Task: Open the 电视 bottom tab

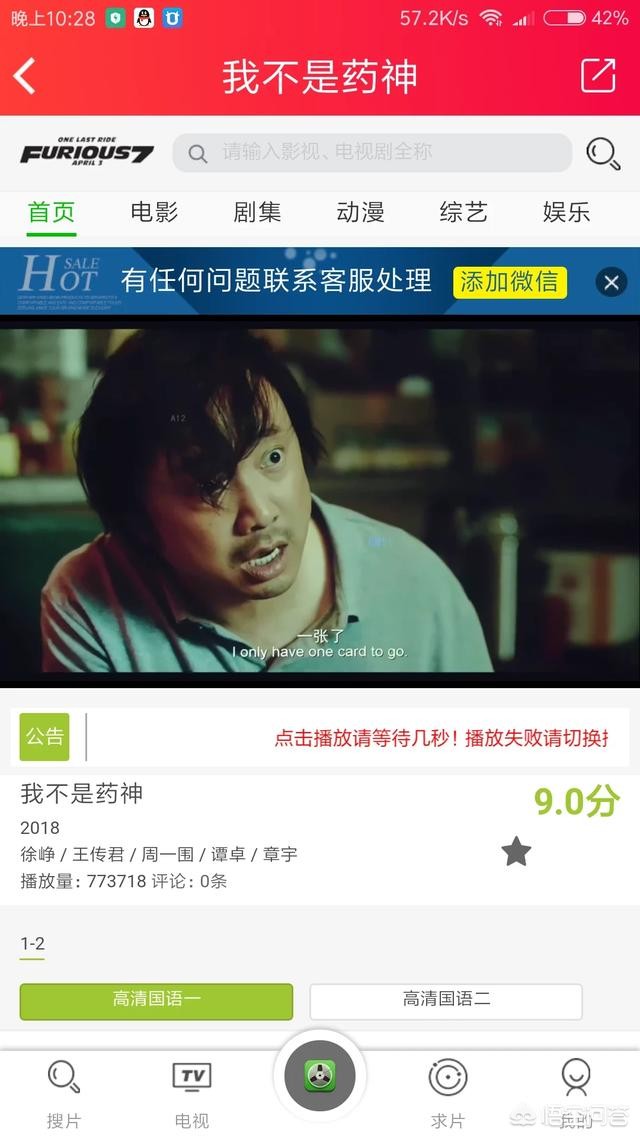Action: click(x=191, y=1092)
